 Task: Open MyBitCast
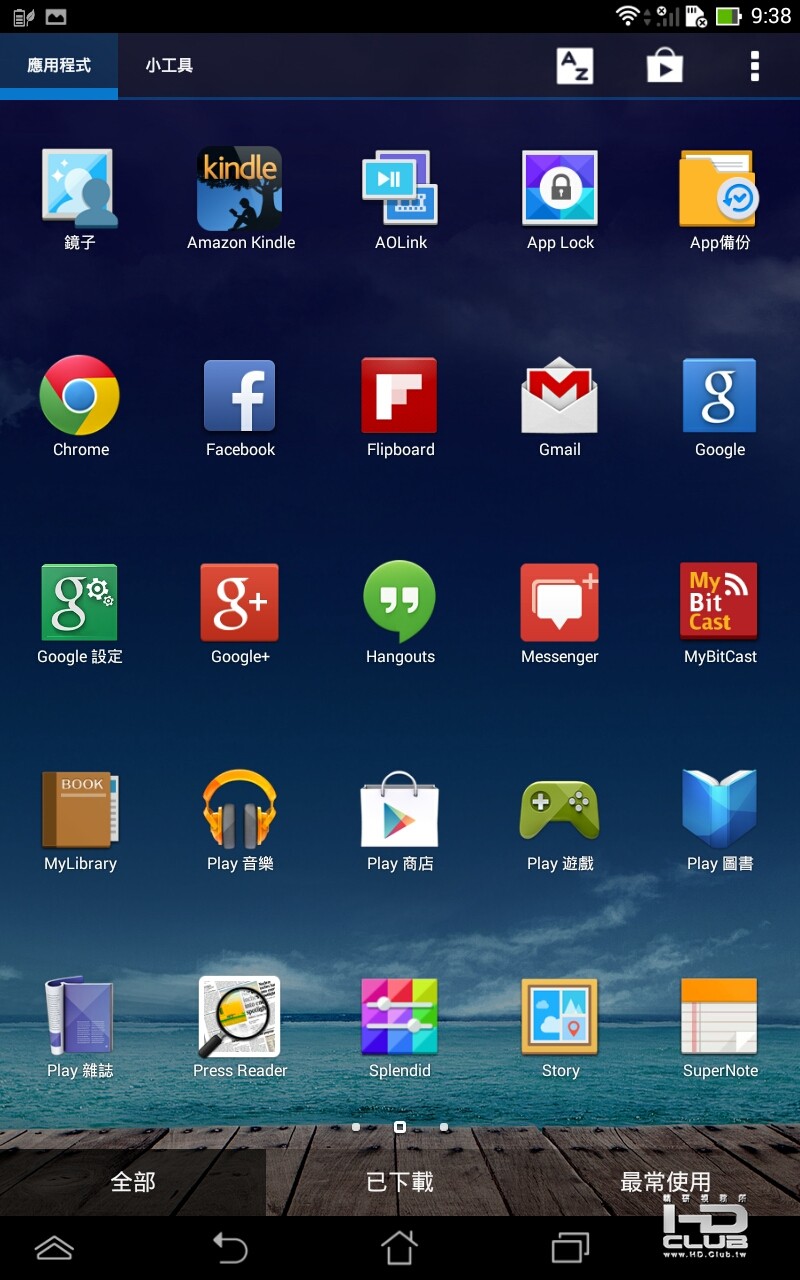click(720, 603)
